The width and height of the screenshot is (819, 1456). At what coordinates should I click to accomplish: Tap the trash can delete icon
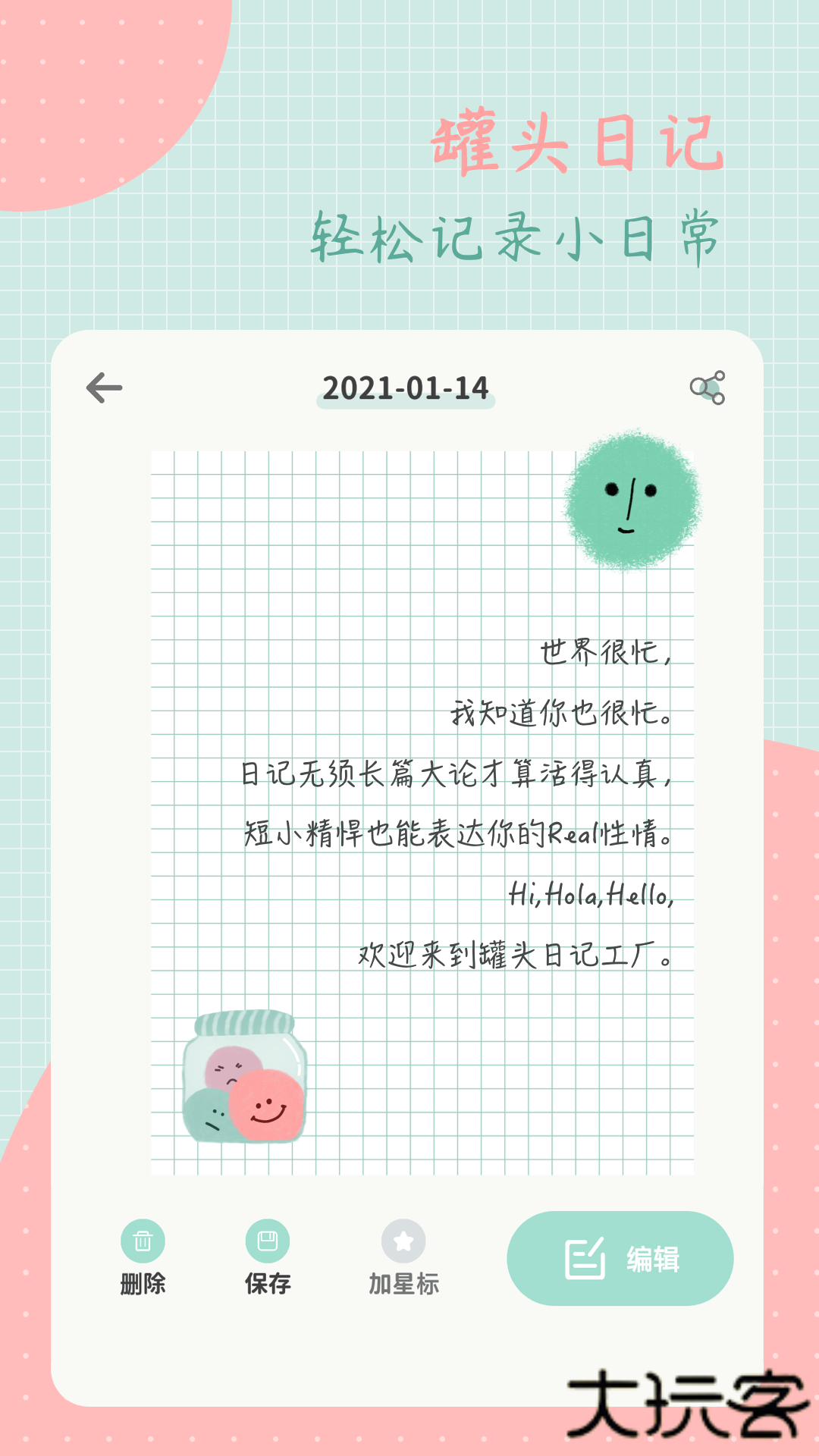pos(143,1241)
